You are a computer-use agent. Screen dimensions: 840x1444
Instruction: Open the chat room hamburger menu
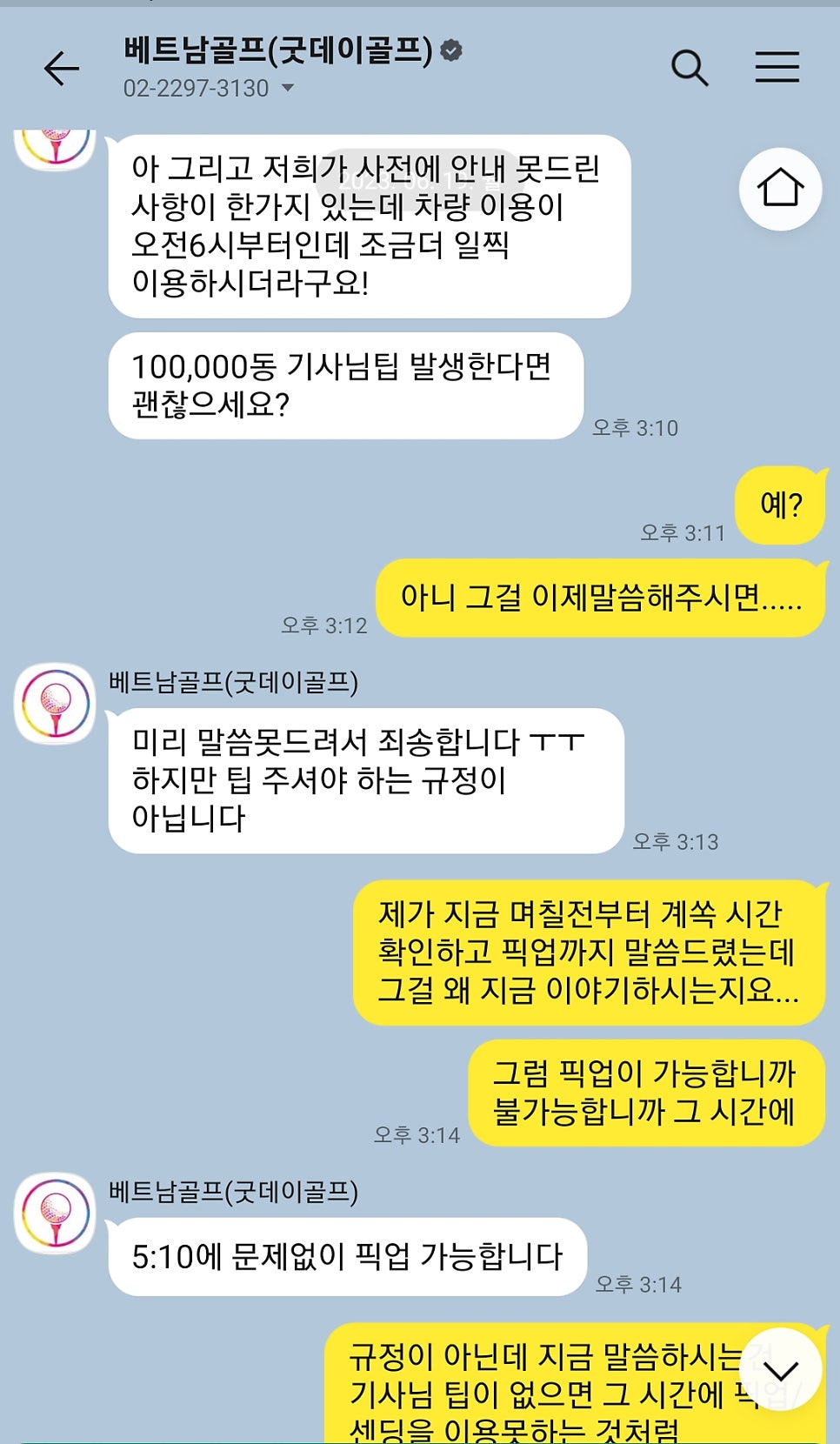coord(777,68)
